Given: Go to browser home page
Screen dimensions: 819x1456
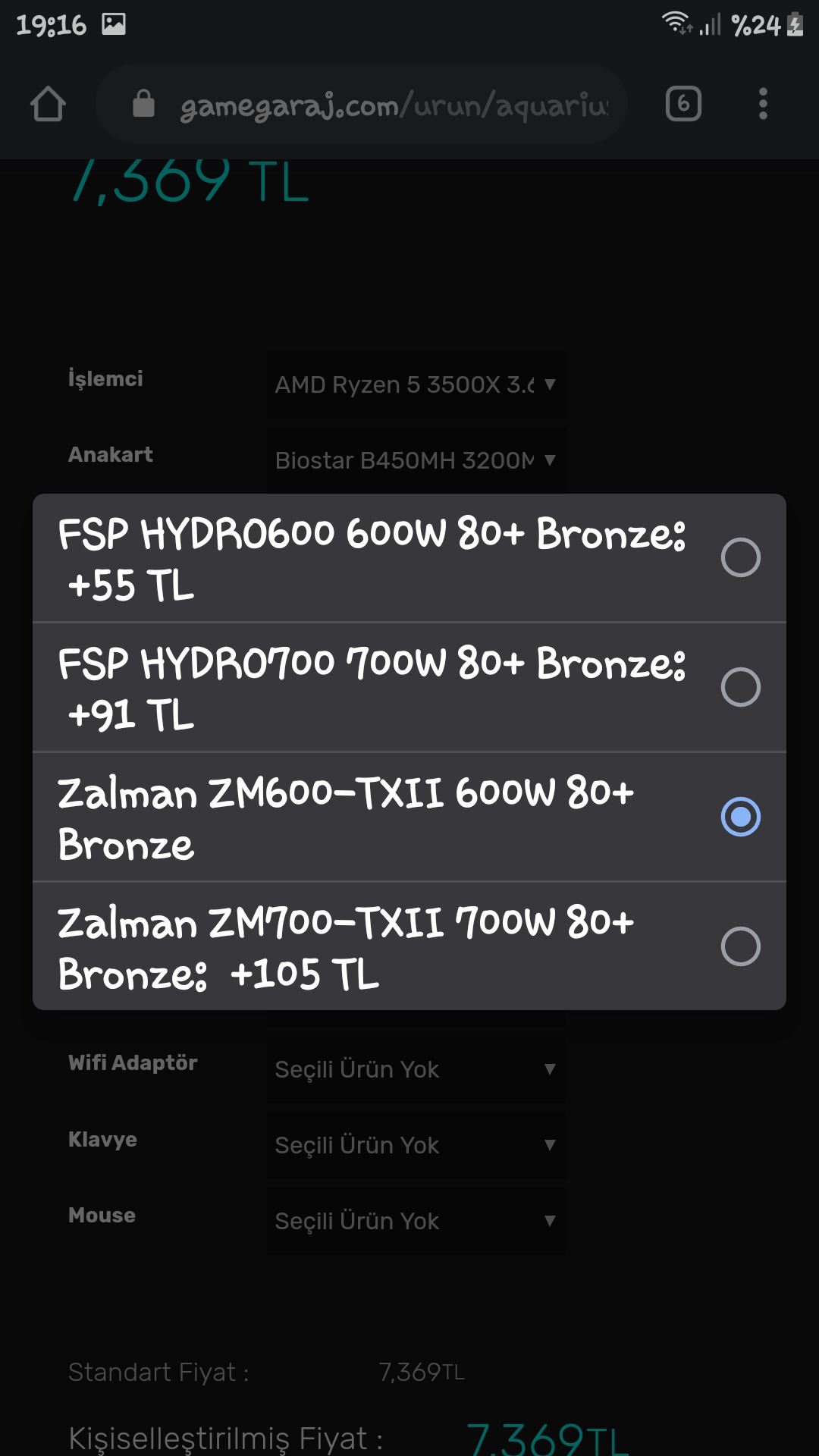Looking at the screenshot, I should (x=49, y=104).
